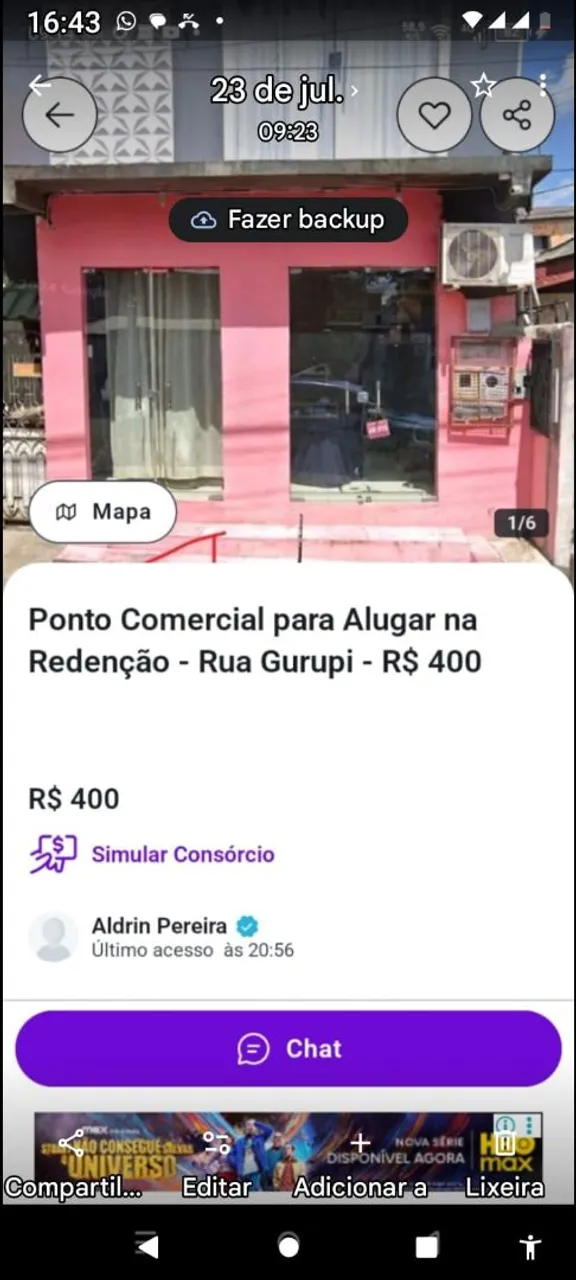Screen dimensions: 576x1280
Task: Move the photo to Lixeira
Action: click(505, 1165)
